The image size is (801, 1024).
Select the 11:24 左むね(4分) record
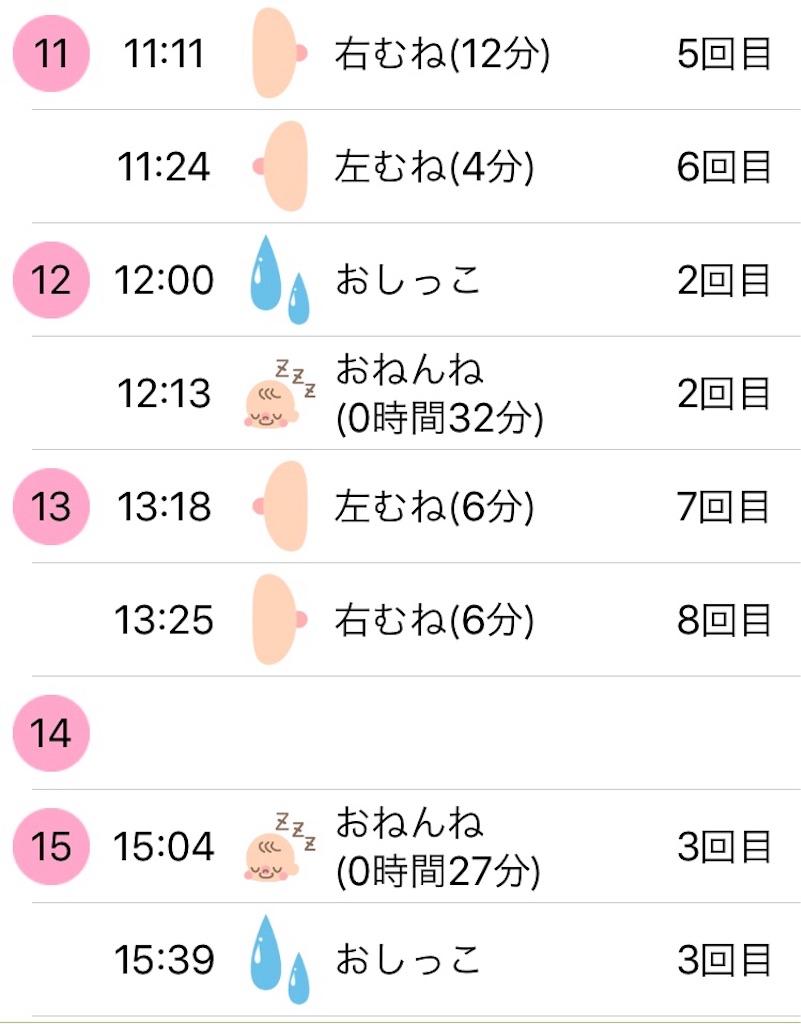pos(434,167)
